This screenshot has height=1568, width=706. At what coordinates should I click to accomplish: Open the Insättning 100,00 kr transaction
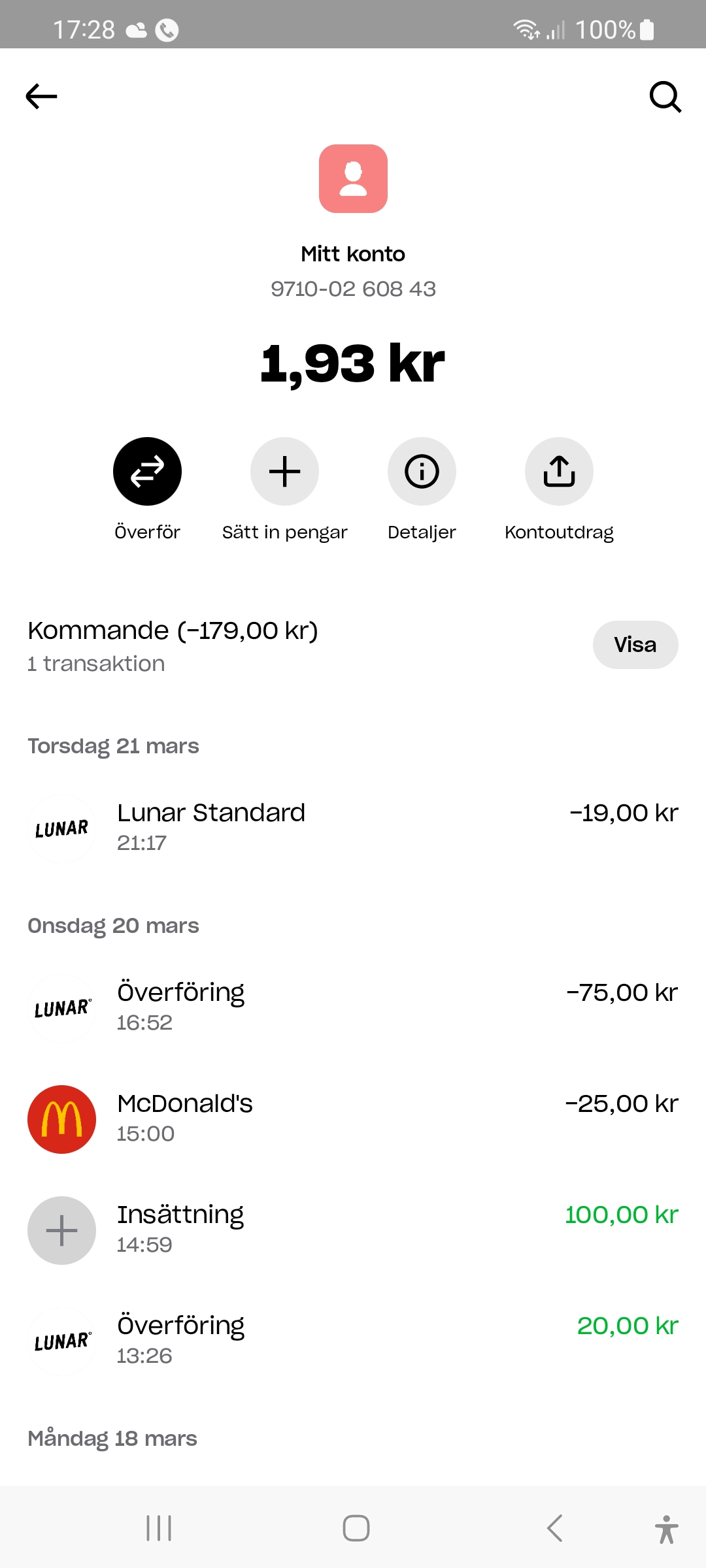pos(353,1229)
